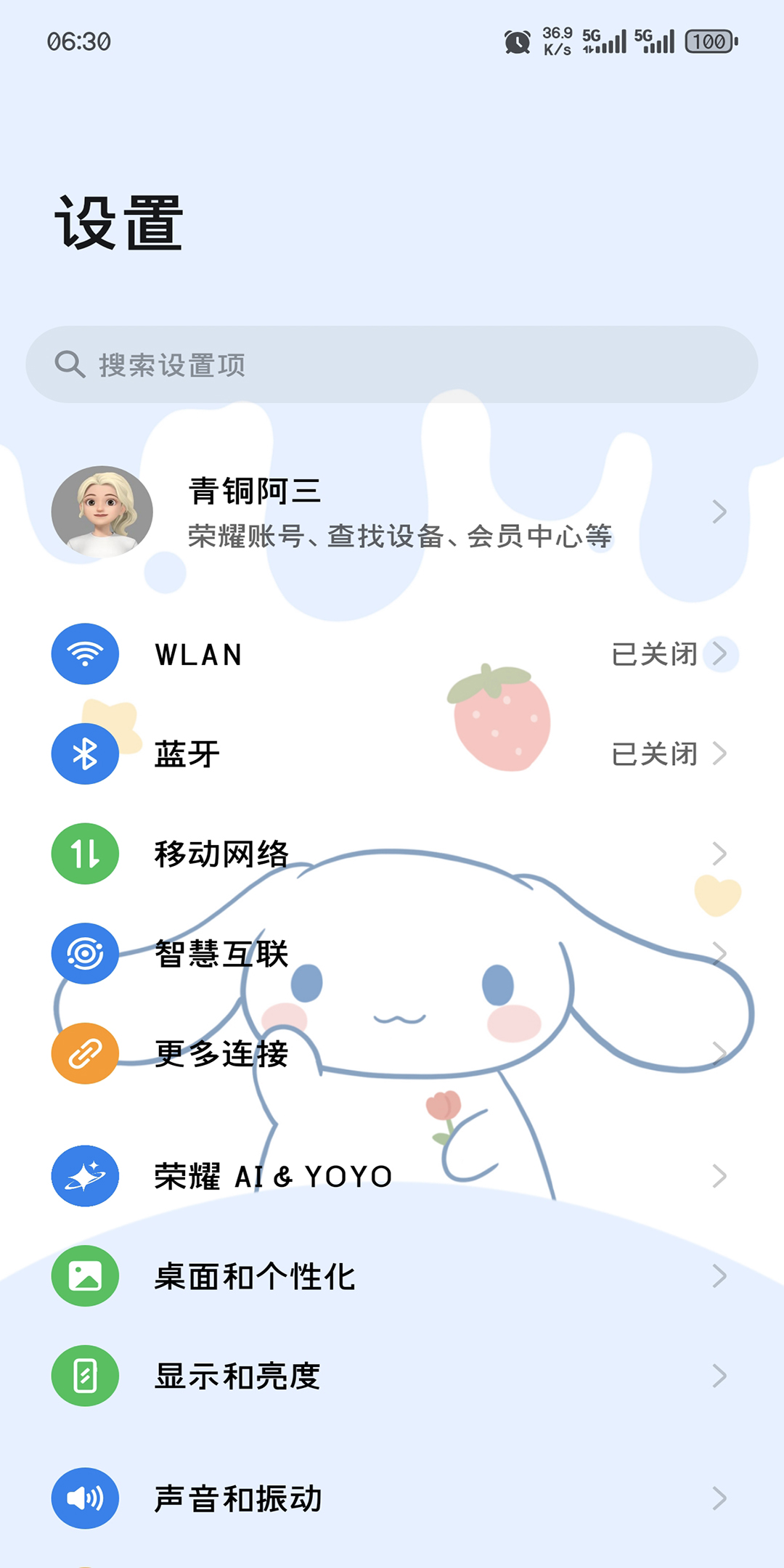Open 荣耀 AI & YOYO settings
Image resolution: width=784 pixels, height=1568 pixels.
point(392,1176)
